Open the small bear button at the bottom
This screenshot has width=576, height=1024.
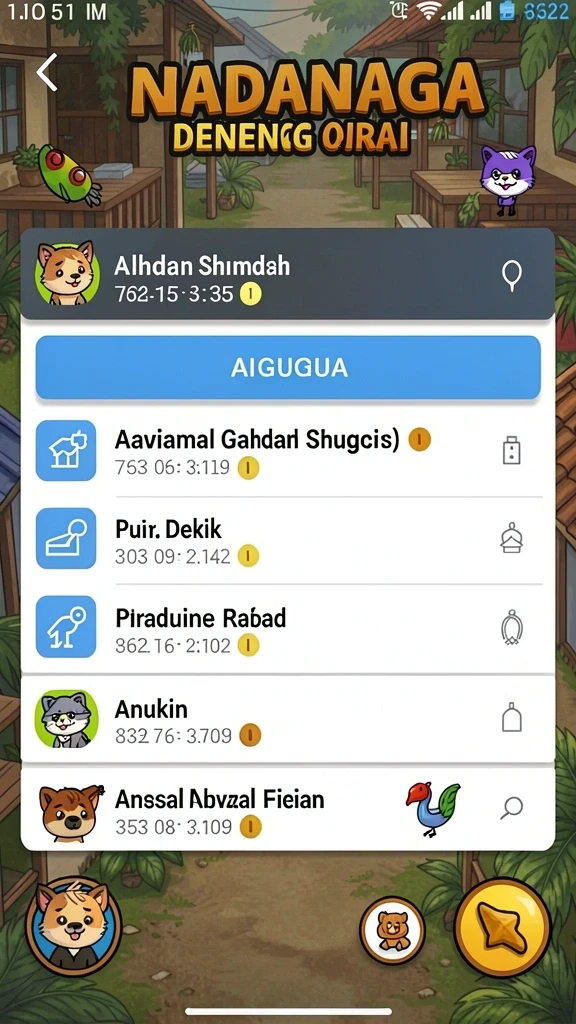click(392, 930)
